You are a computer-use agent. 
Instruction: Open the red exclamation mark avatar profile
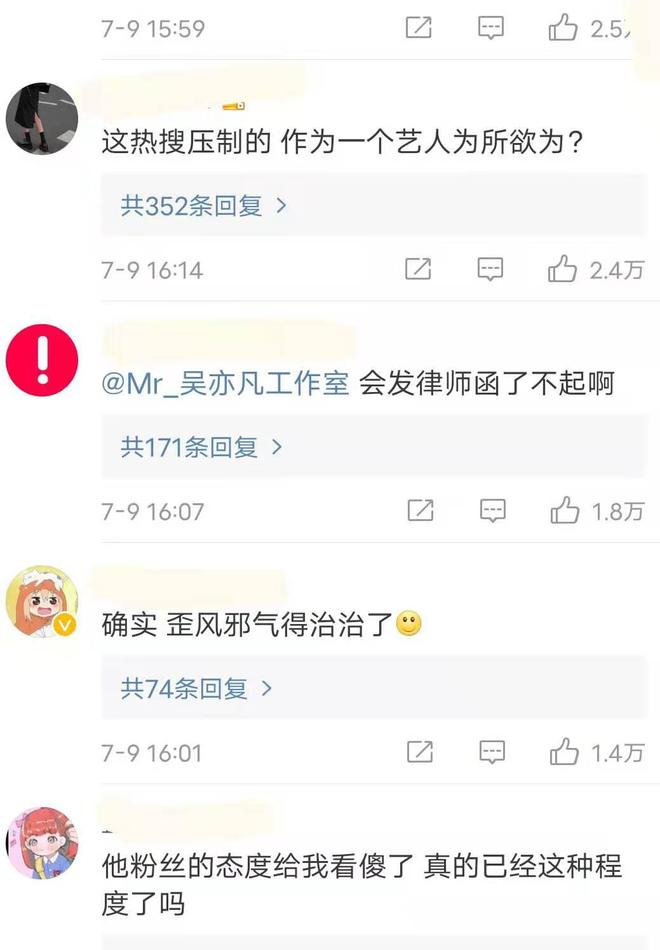tap(42, 360)
